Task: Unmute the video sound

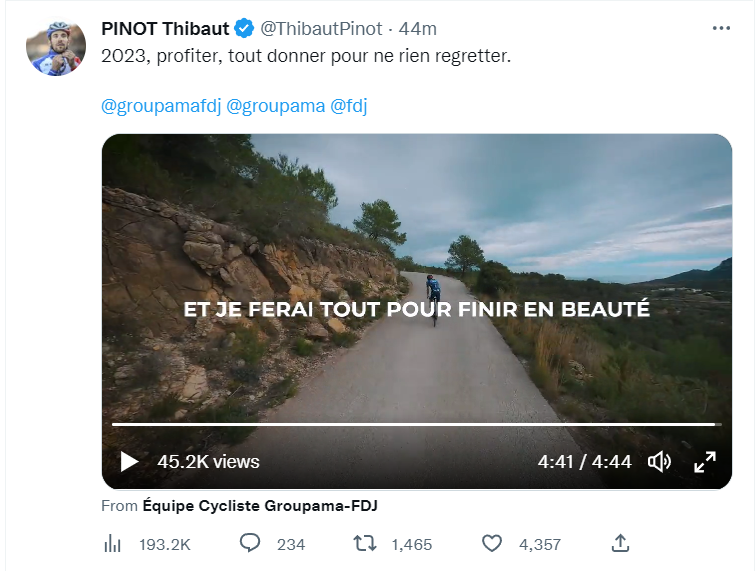Action: 659,461
